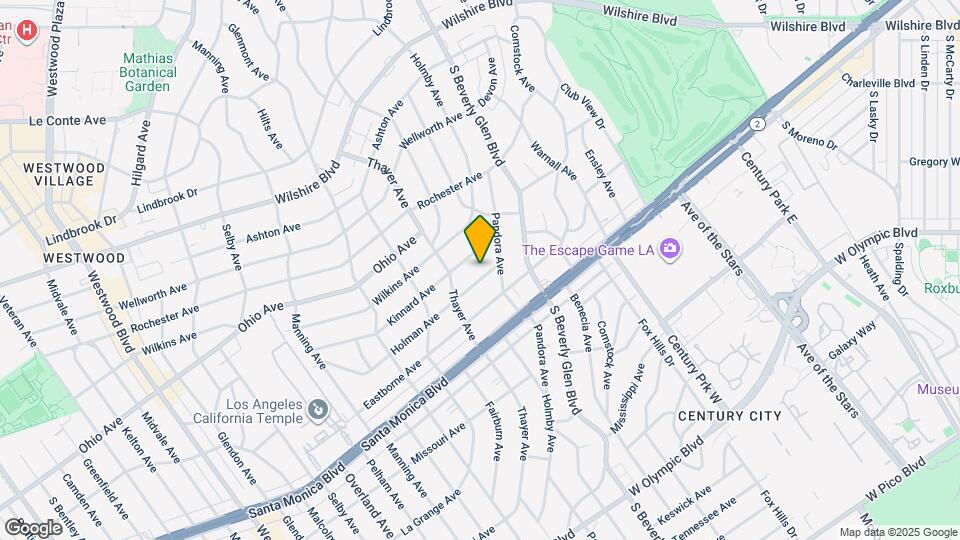Select the Los Angeles California Temple pin
Viewport: 960px width, 540px height.
tap(318, 408)
